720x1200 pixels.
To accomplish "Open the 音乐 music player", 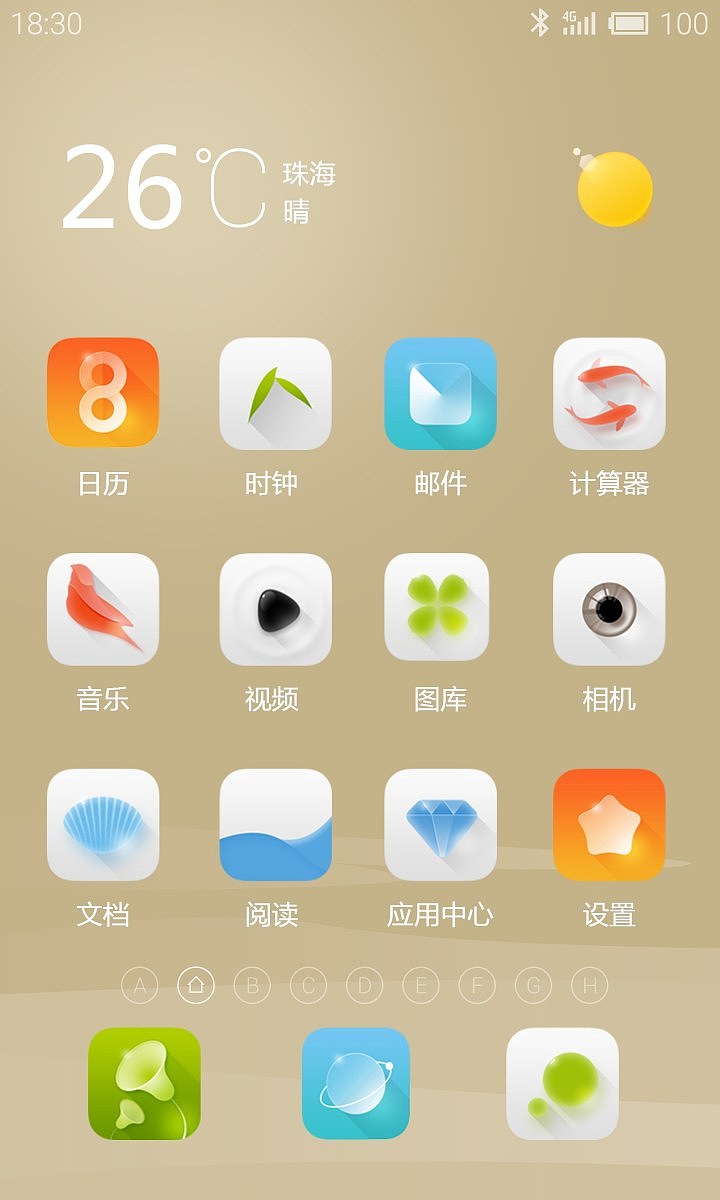I will point(103,610).
